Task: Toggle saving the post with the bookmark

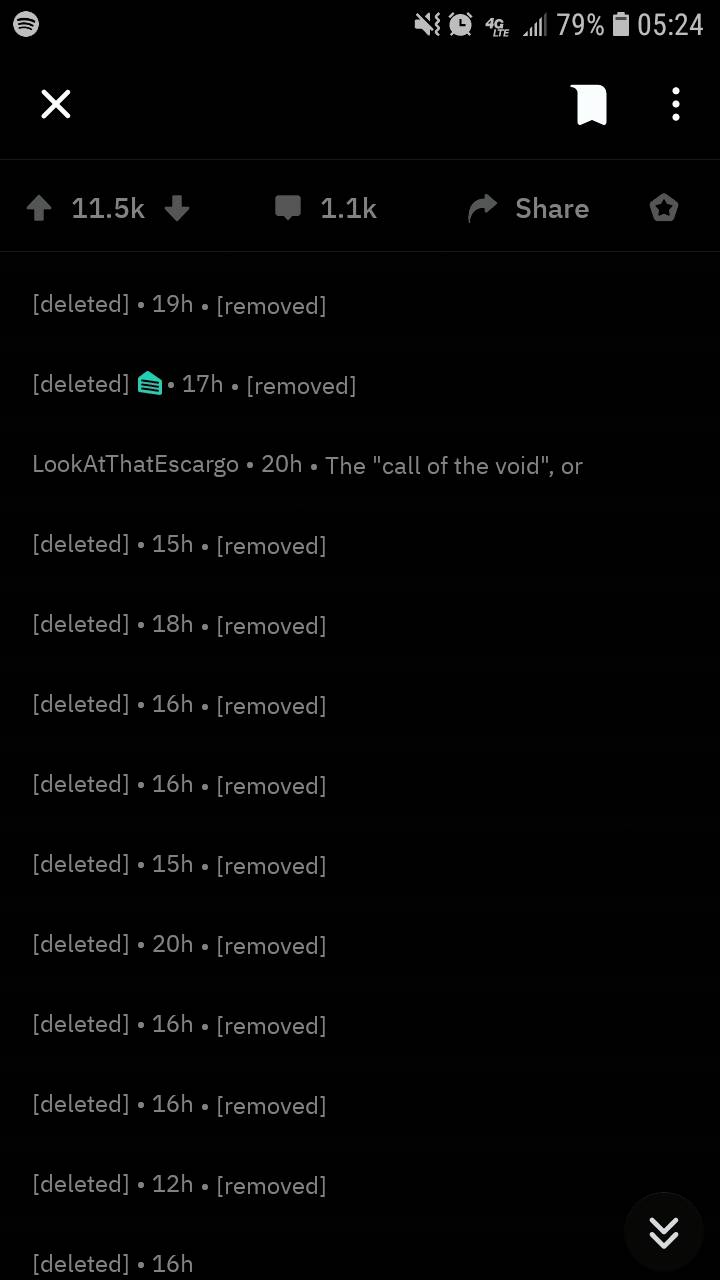Action: (x=589, y=104)
